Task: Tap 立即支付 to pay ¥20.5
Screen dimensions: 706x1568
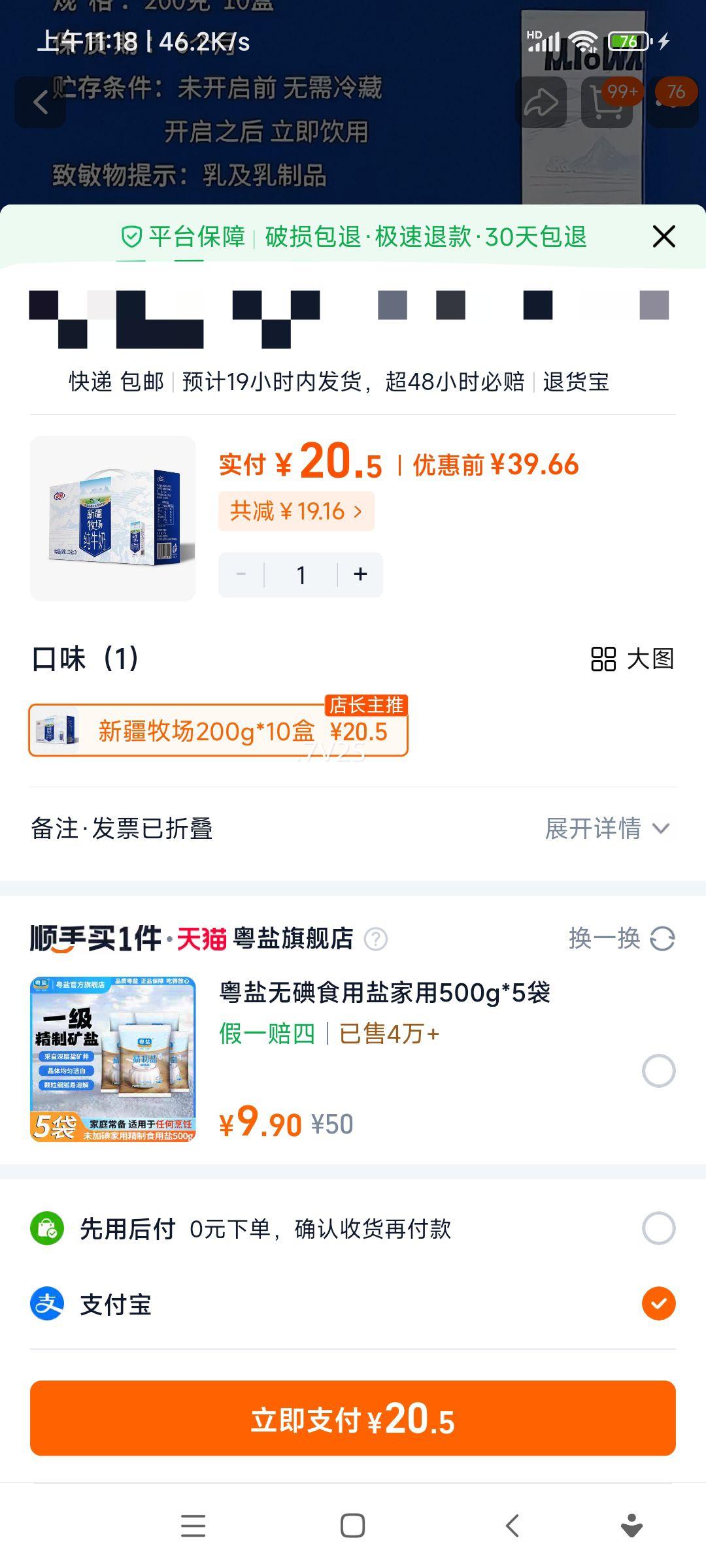Action: pos(353,1419)
